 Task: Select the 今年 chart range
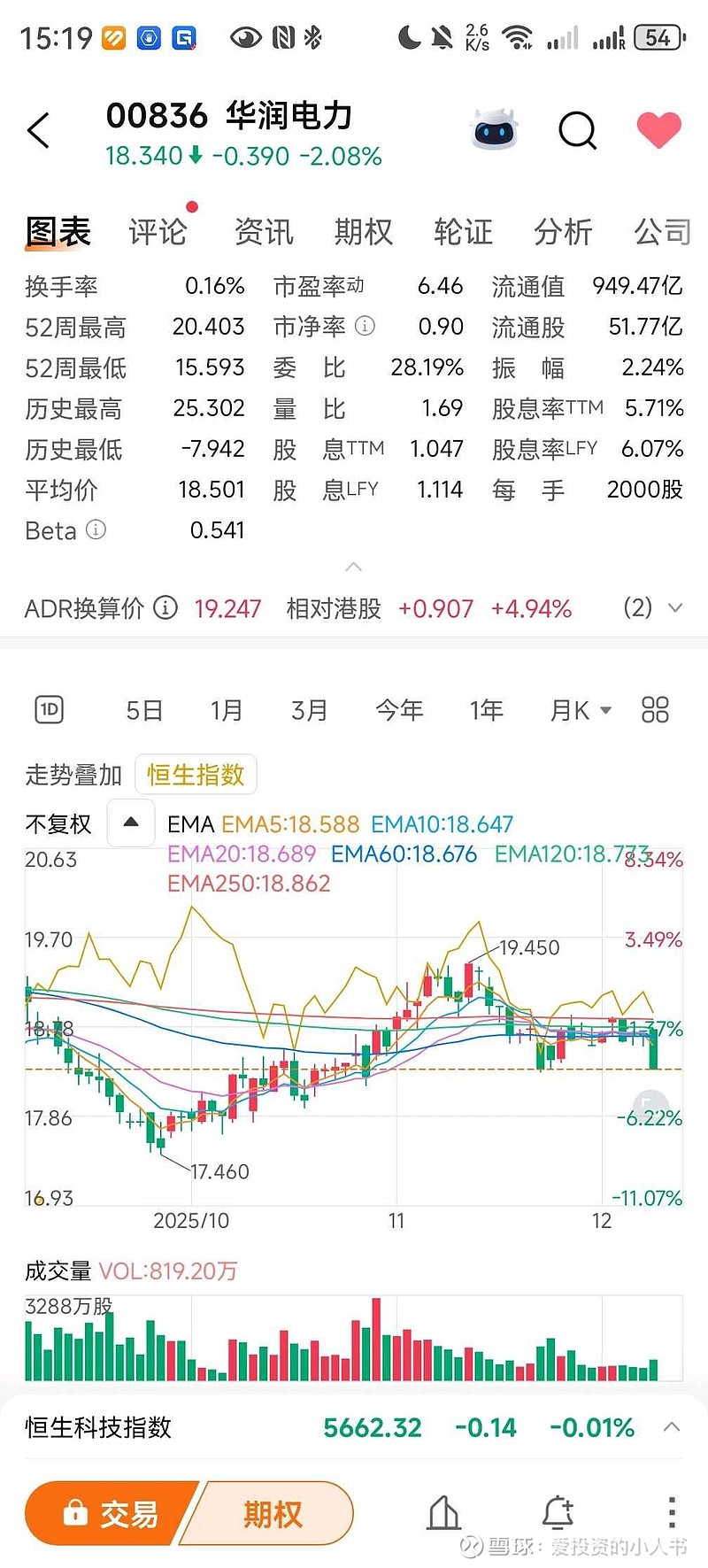(399, 710)
